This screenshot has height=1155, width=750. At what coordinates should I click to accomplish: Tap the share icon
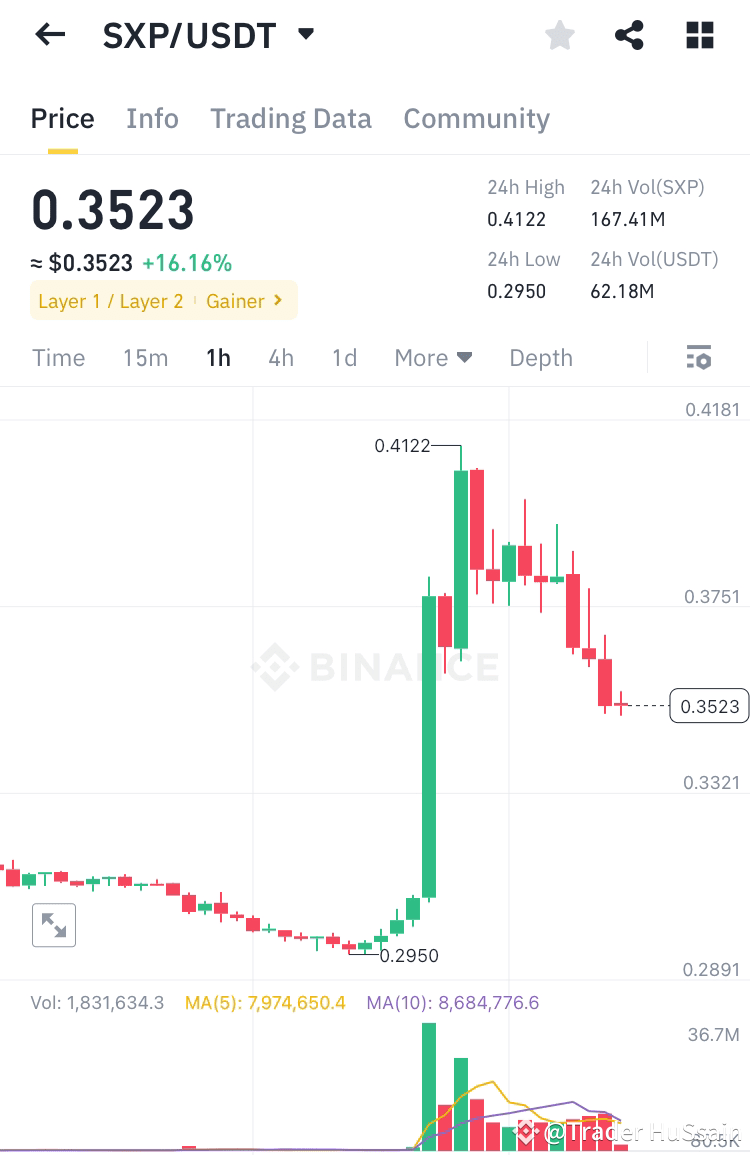point(629,34)
